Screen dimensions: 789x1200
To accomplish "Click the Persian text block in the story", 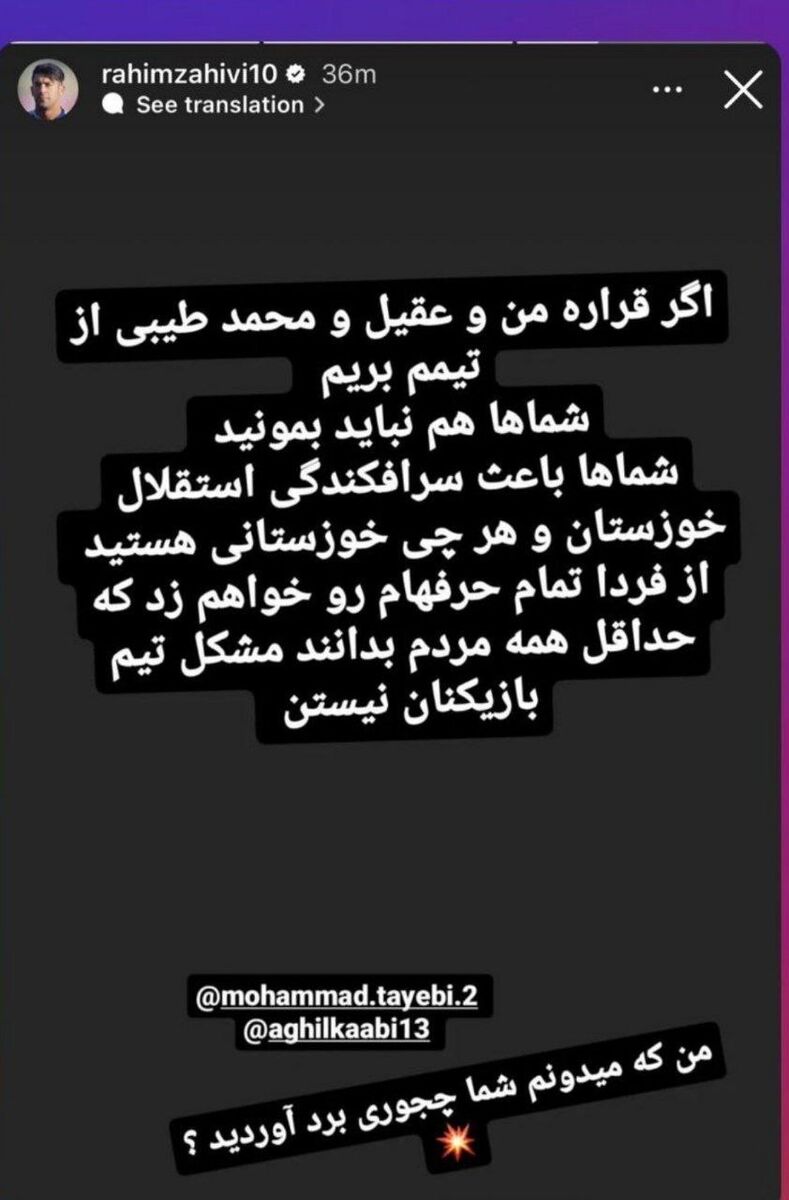I will pos(395,500).
